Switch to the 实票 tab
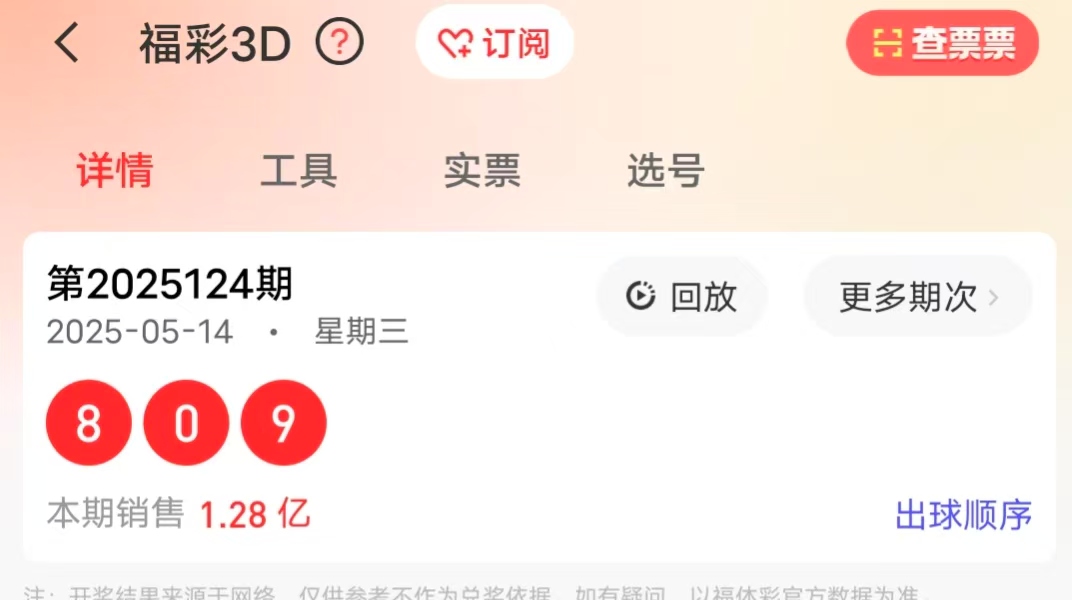Viewport: 1072px width, 600px height. [x=482, y=171]
